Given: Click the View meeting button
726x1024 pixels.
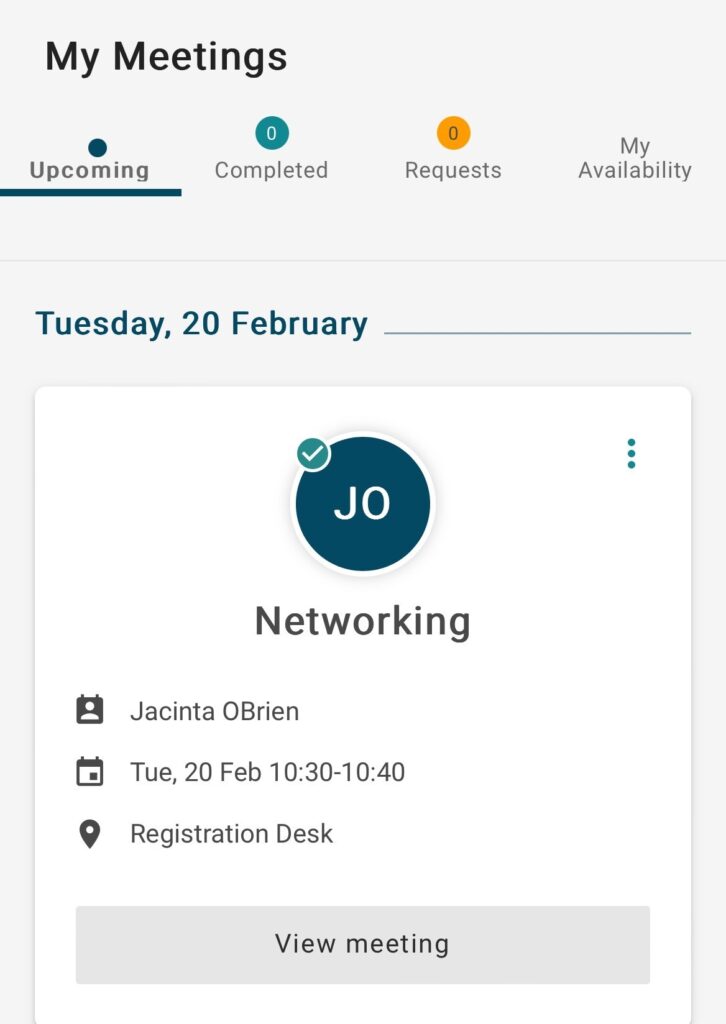Looking at the screenshot, I should (362, 943).
